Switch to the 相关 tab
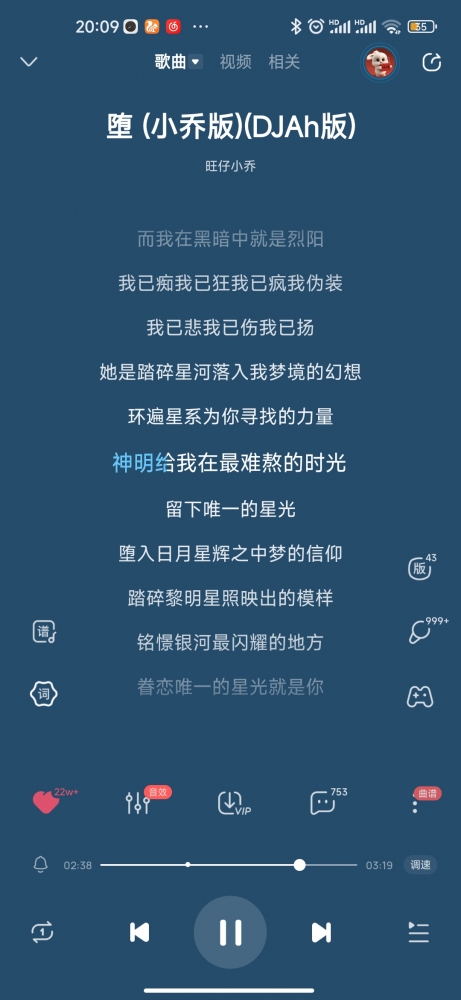Image resolution: width=461 pixels, height=1000 pixels. tap(284, 62)
